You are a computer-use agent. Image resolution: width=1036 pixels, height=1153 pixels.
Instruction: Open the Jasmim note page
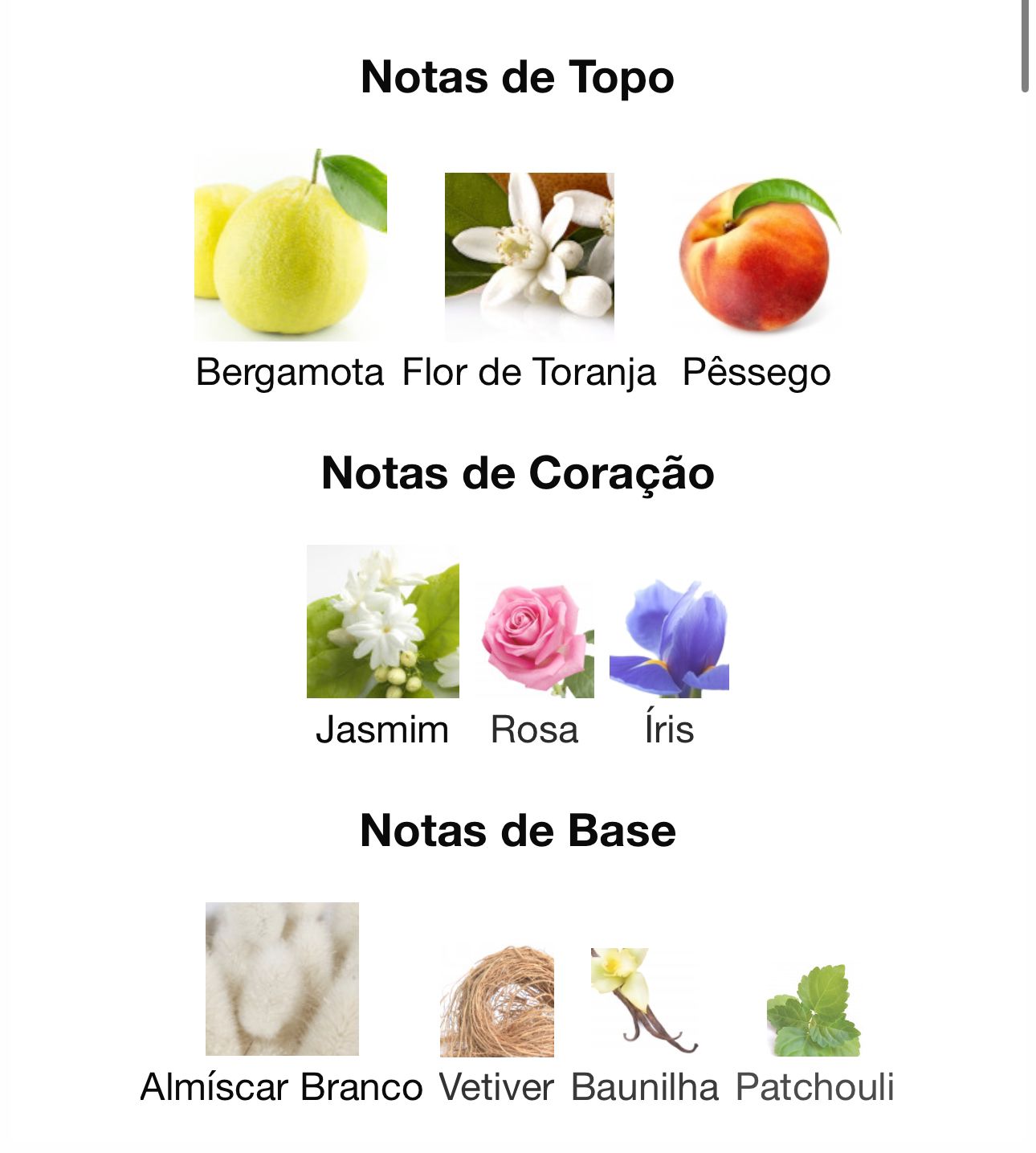pos(382,621)
